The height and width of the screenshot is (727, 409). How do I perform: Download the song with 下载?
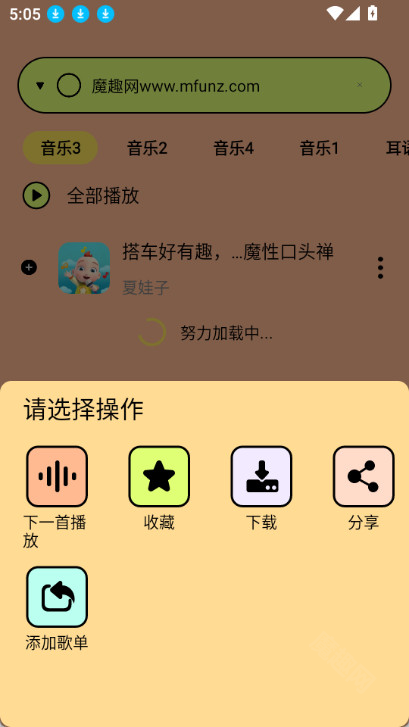point(262,476)
